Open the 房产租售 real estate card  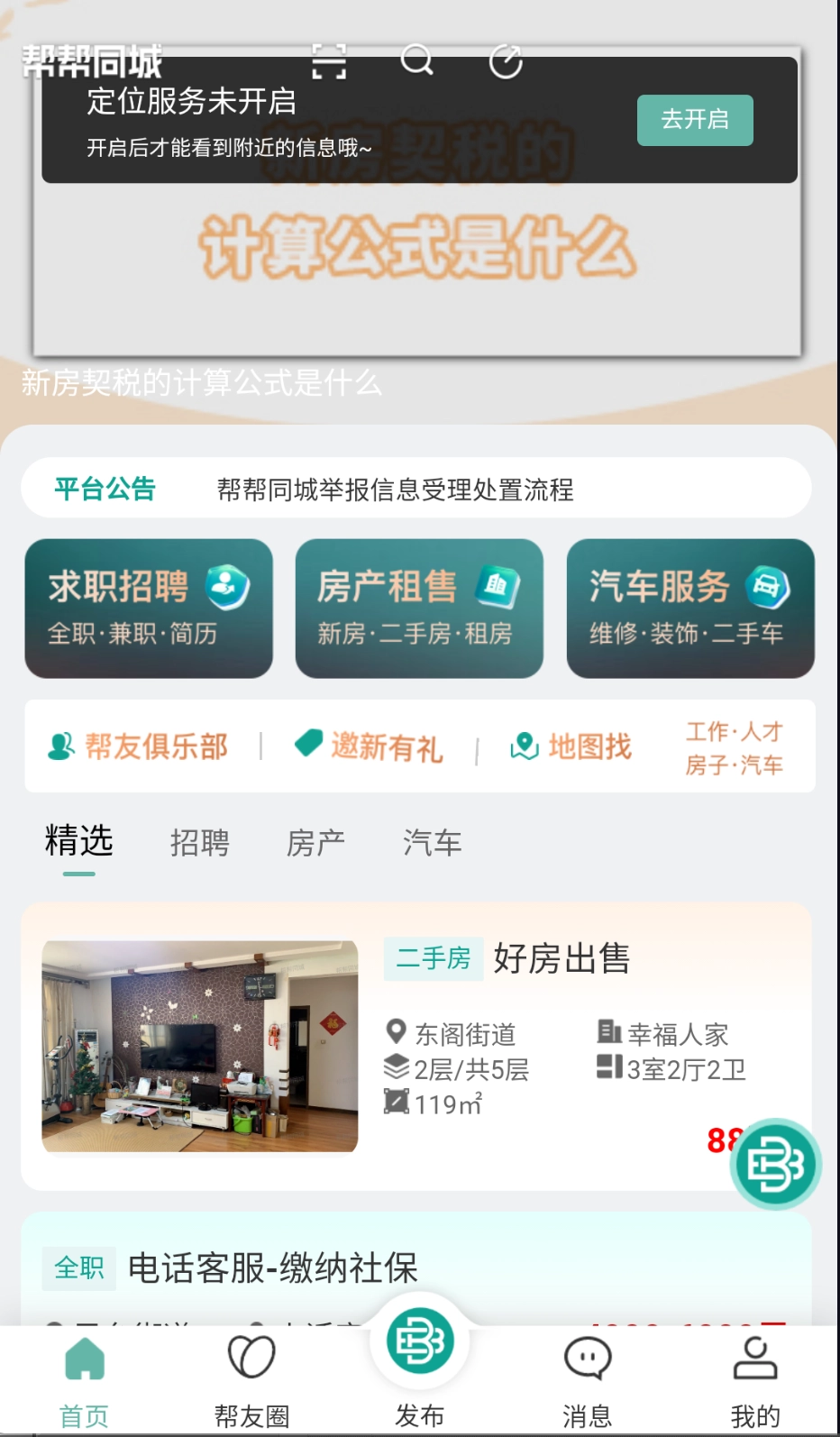point(419,608)
